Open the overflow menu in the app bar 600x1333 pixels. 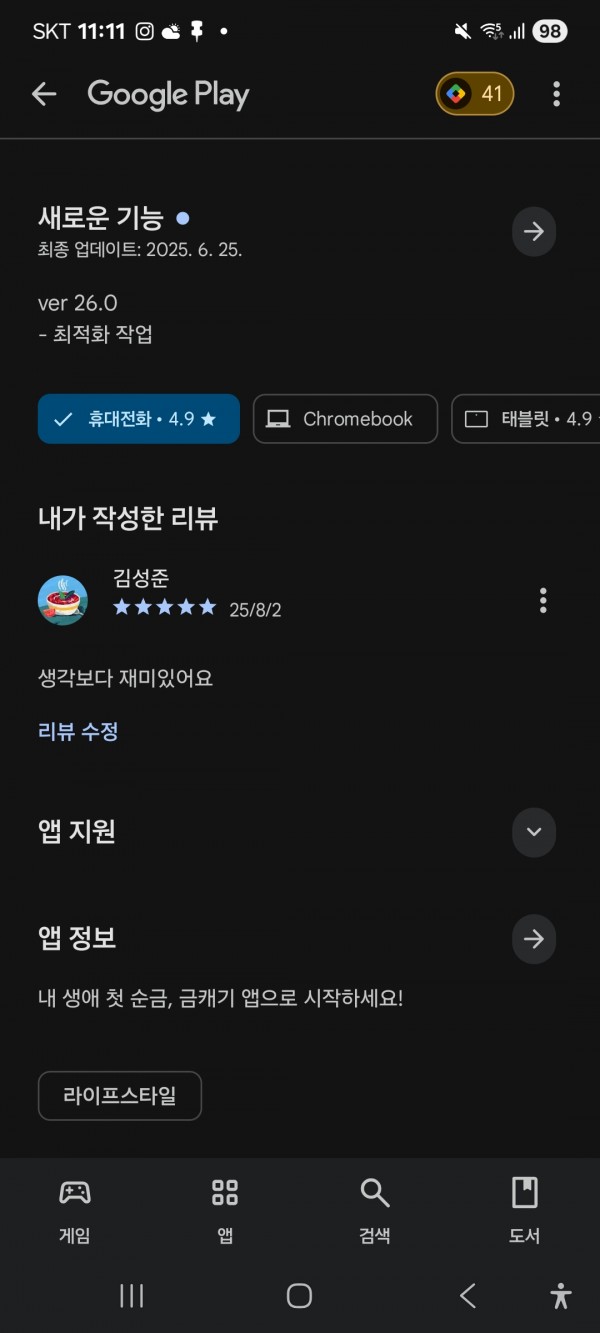pyautogui.click(x=556, y=94)
